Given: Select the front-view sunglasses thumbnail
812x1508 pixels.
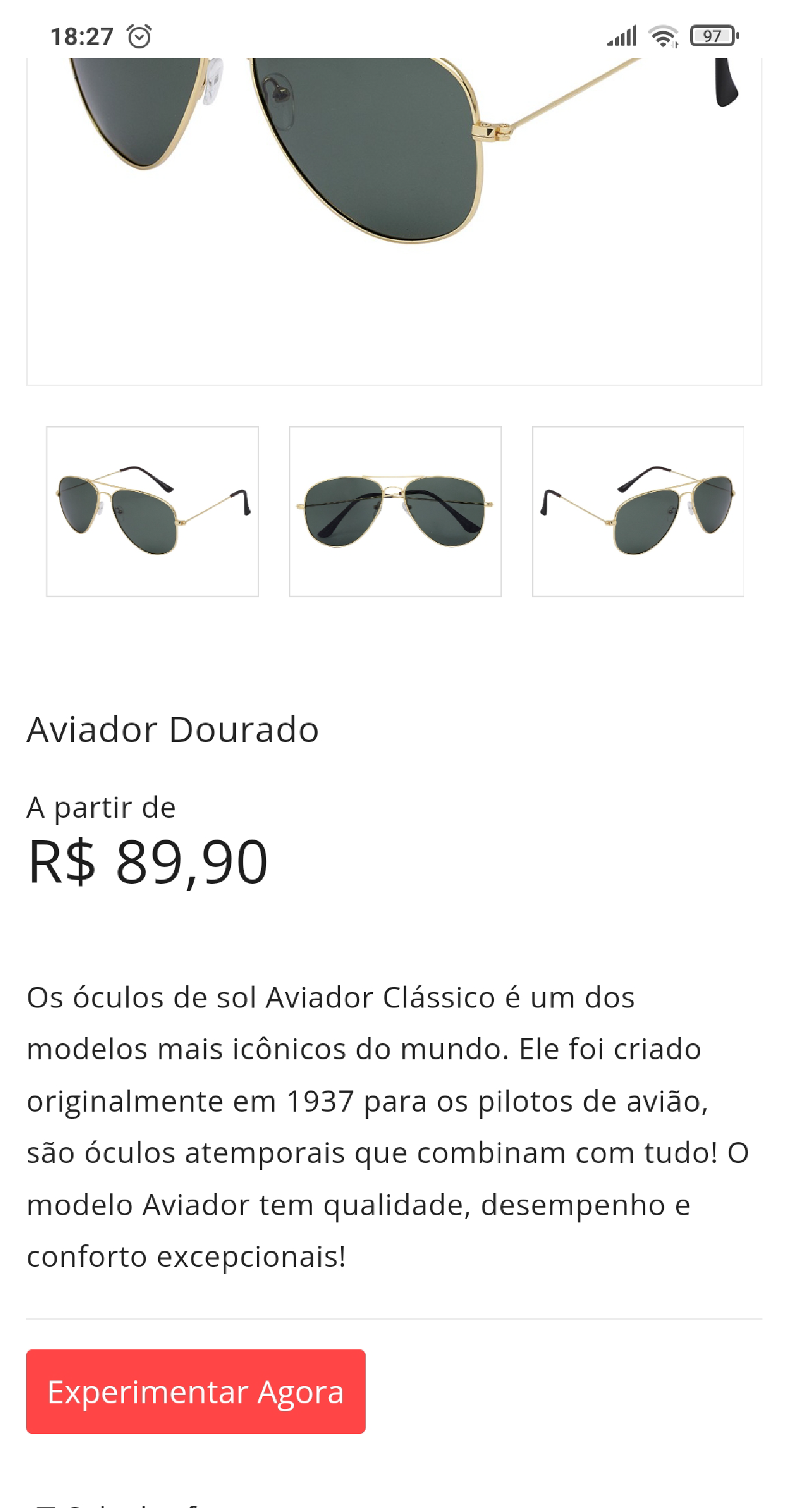Looking at the screenshot, I should coord(395,511).
